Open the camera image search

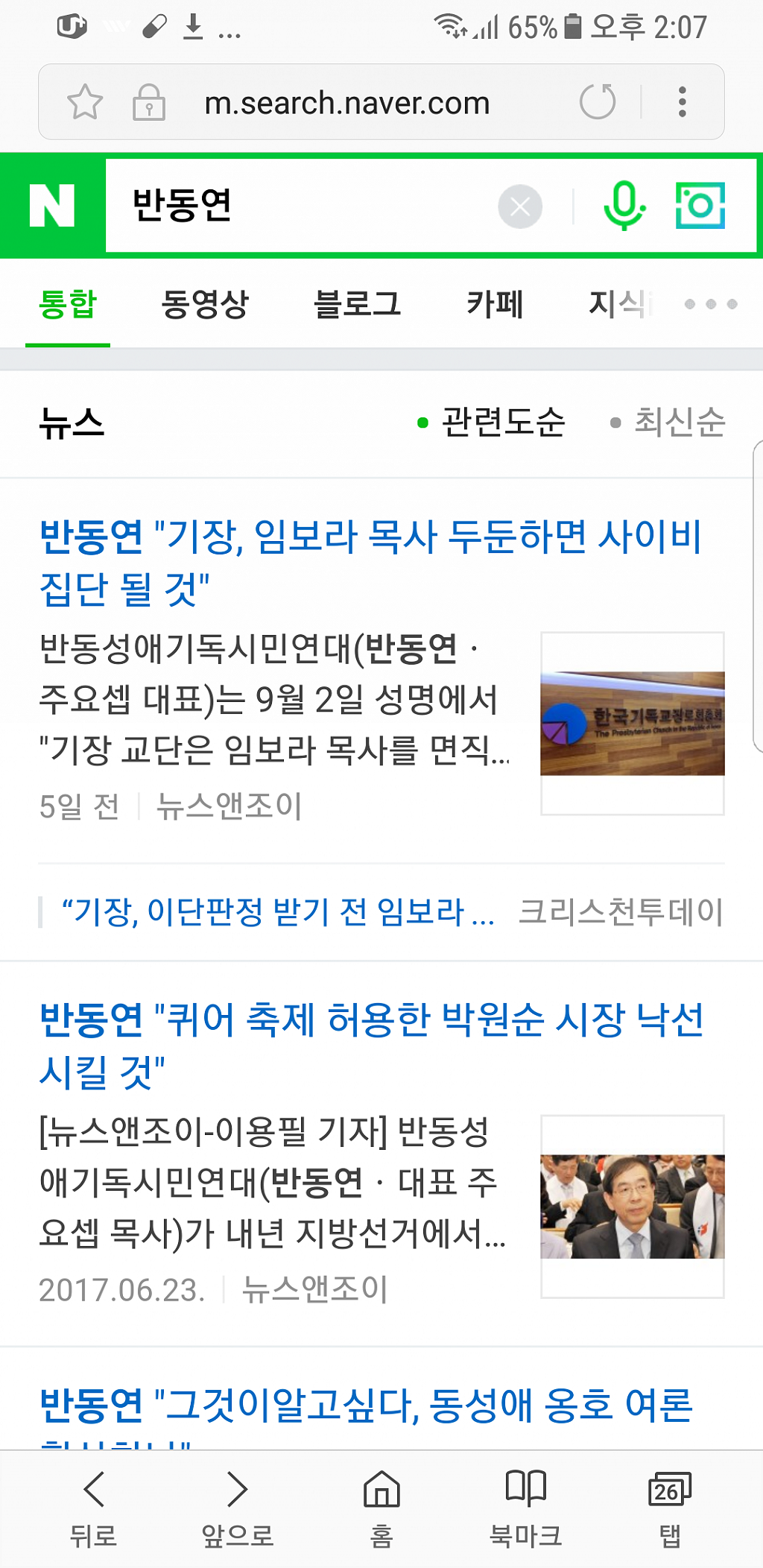pyautogui.click(x=700, y=206)
